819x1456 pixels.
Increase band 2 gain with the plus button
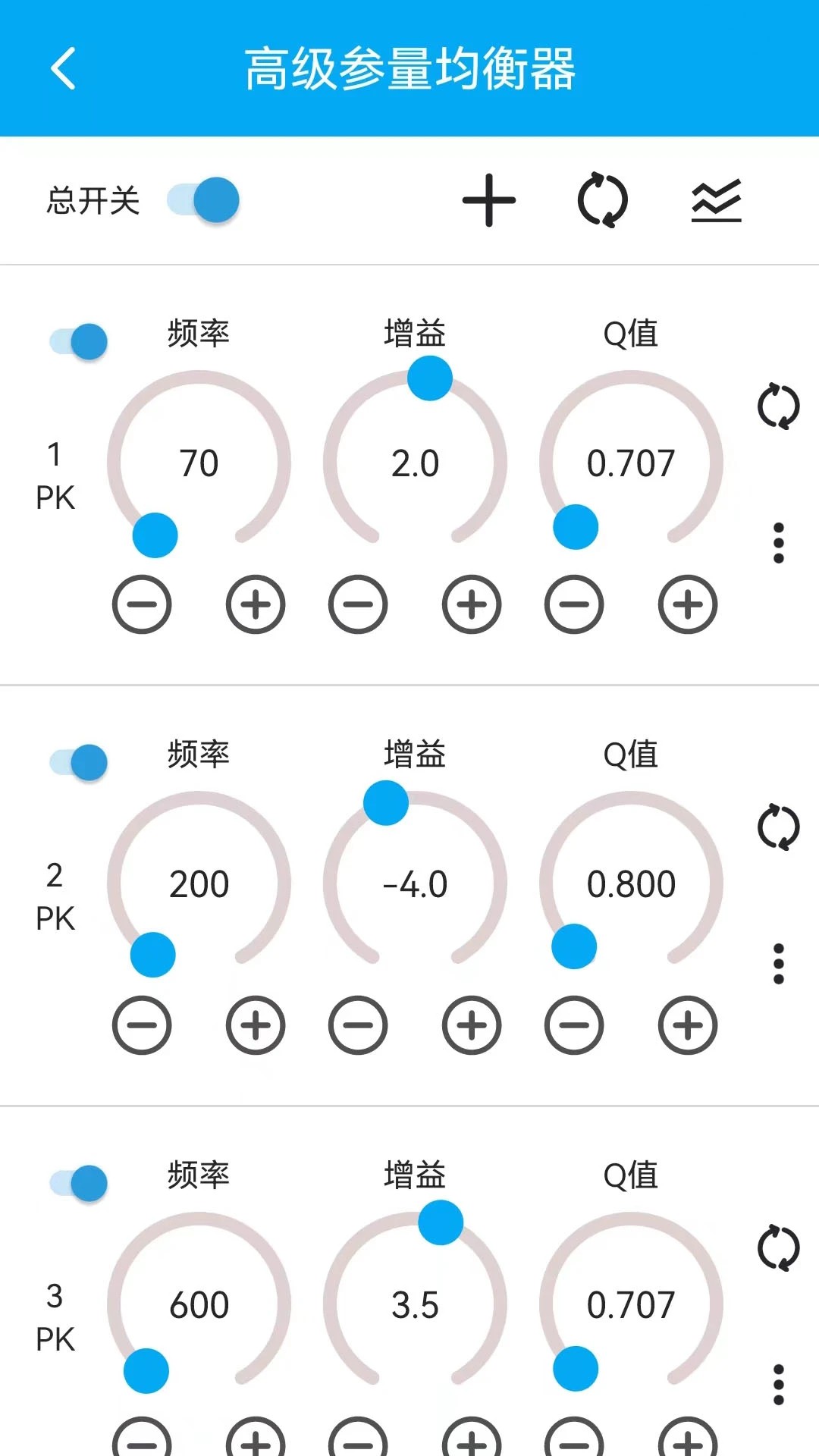[x=470, y=1026]
